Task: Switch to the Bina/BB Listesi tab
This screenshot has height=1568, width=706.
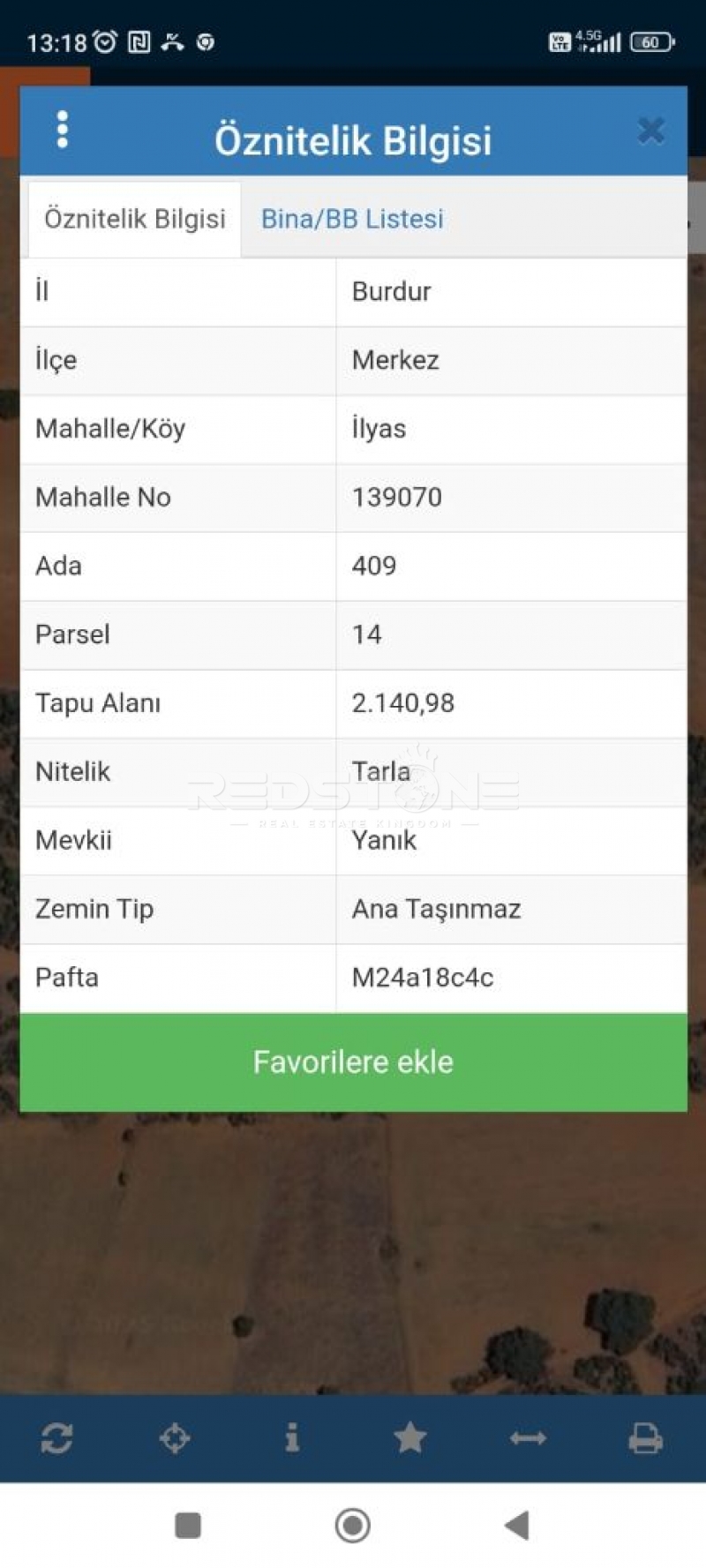Action: coord(352,219)
